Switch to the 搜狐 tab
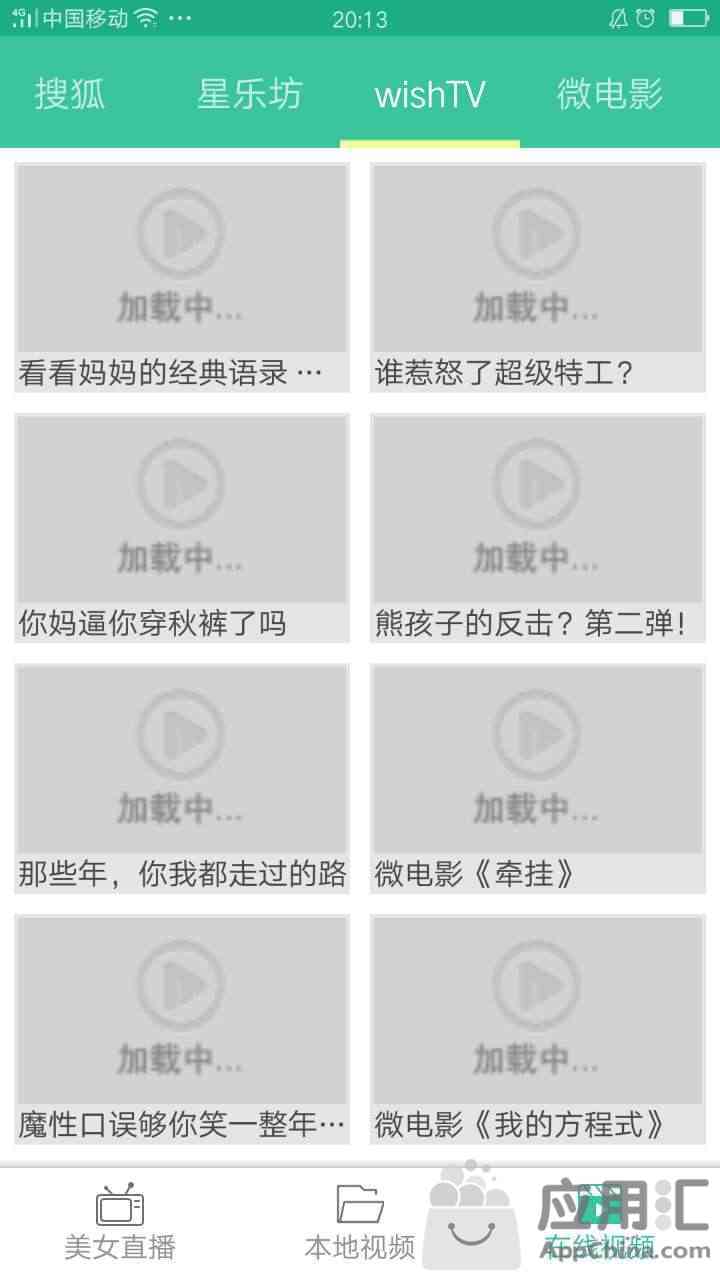 pyautogui.click(x=70, y=94)
